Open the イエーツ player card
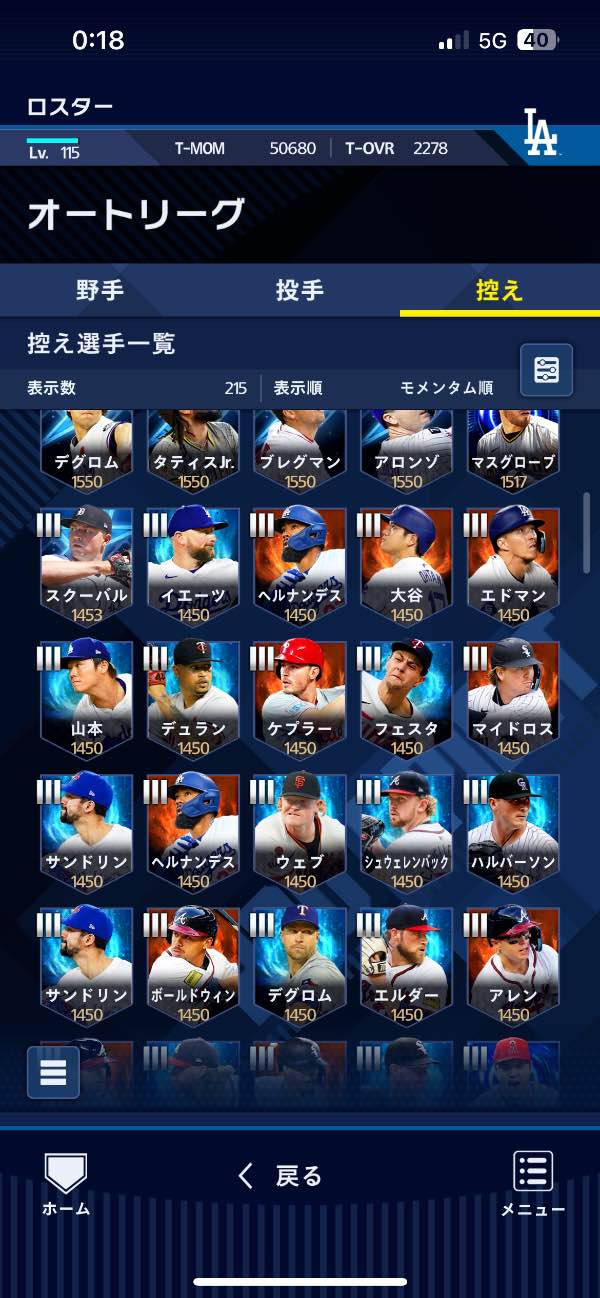 coord(193,565)
